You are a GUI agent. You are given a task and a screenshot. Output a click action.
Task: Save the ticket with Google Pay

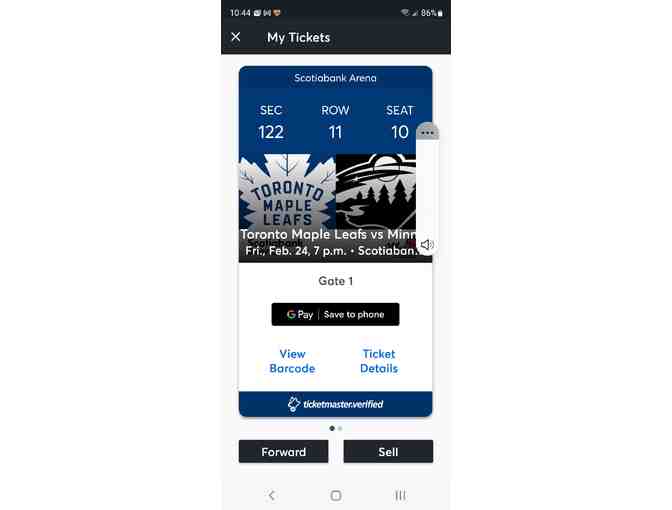pyautogui.click(x=335, y=314)
